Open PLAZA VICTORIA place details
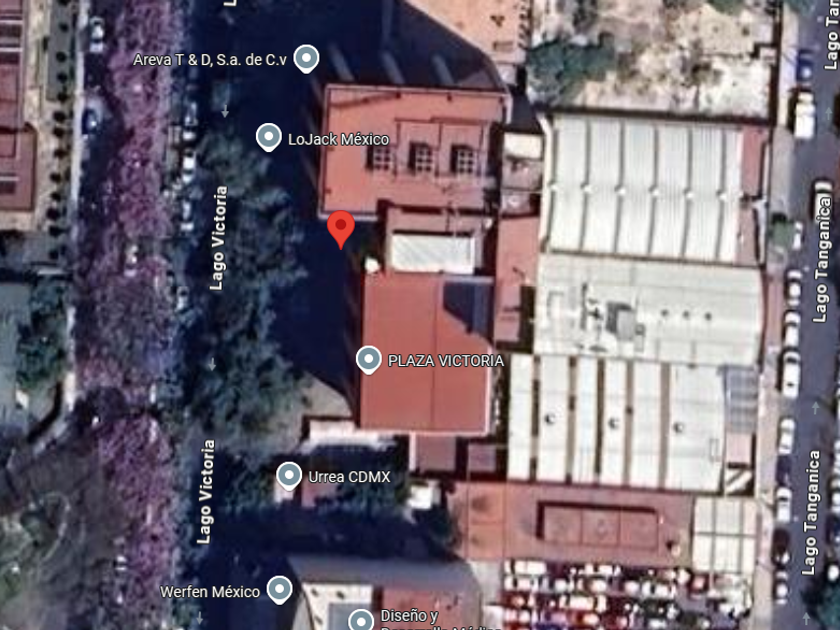 369,359
